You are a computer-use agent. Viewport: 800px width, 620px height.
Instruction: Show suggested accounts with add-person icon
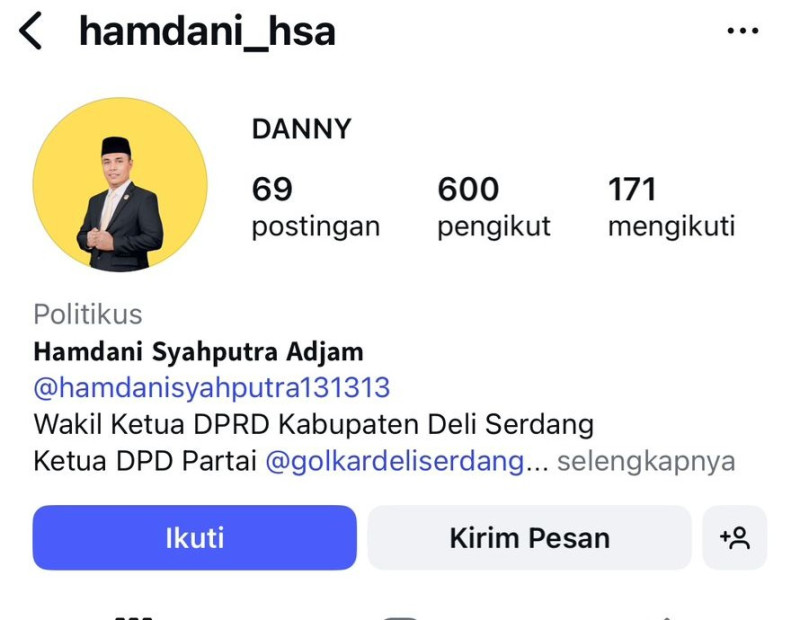point(735,538)
